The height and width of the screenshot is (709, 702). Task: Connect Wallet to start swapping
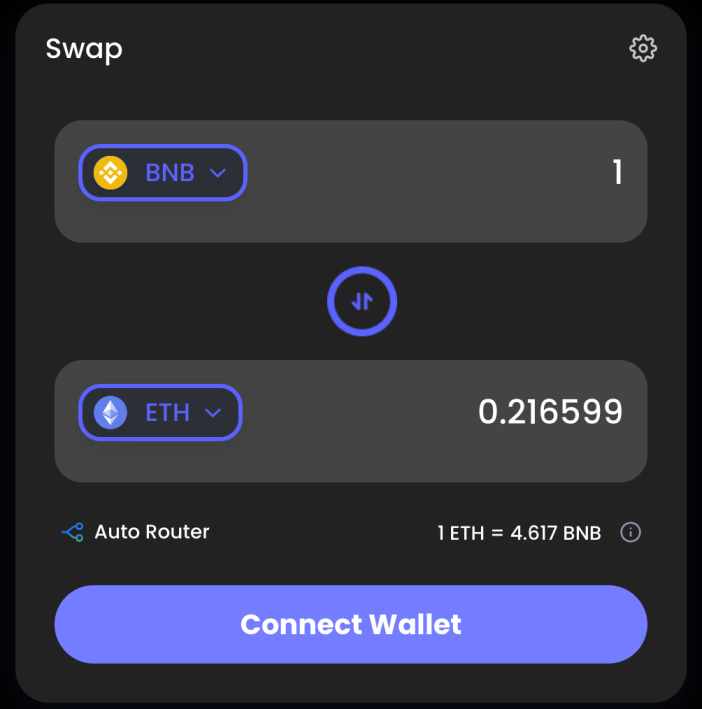(x=350, y=624)
